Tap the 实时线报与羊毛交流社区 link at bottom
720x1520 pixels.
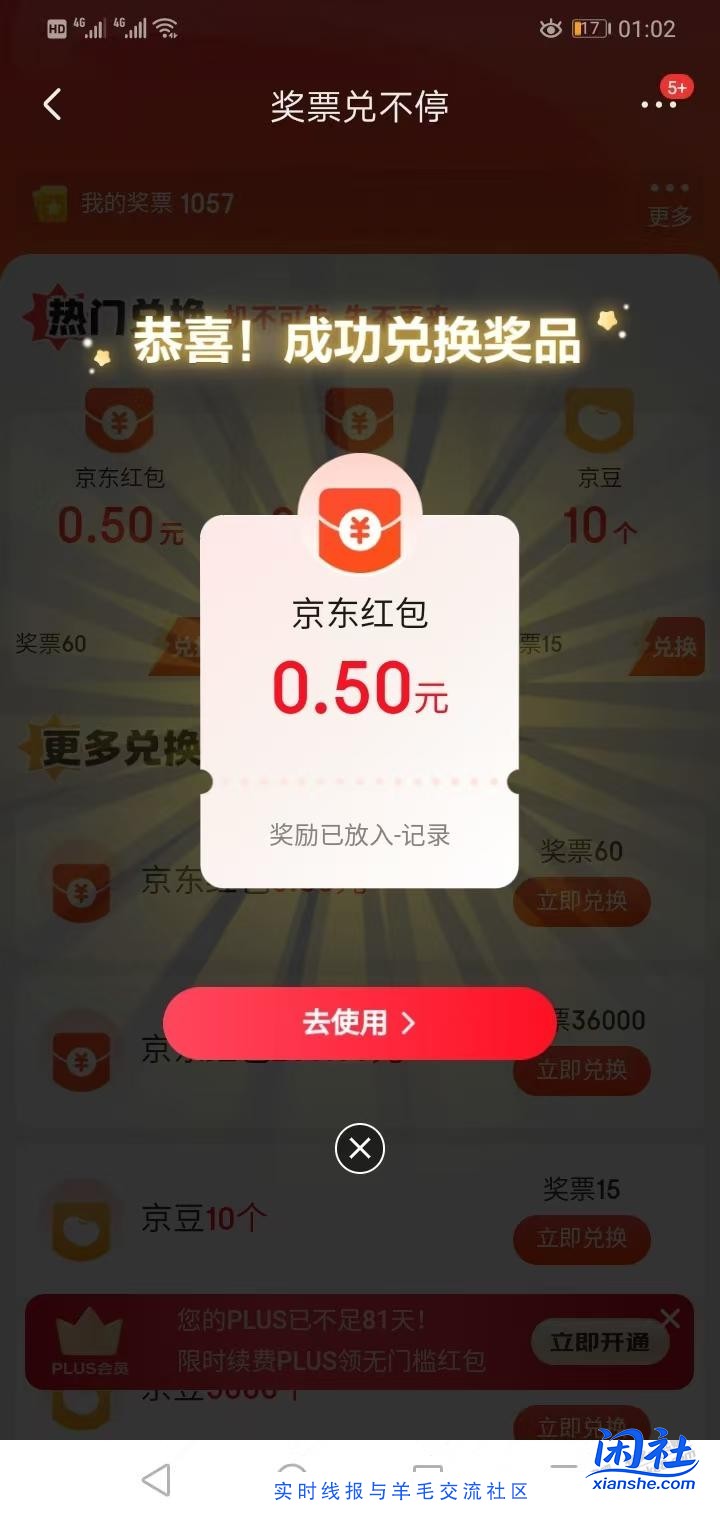click(x=398, y=1489)
